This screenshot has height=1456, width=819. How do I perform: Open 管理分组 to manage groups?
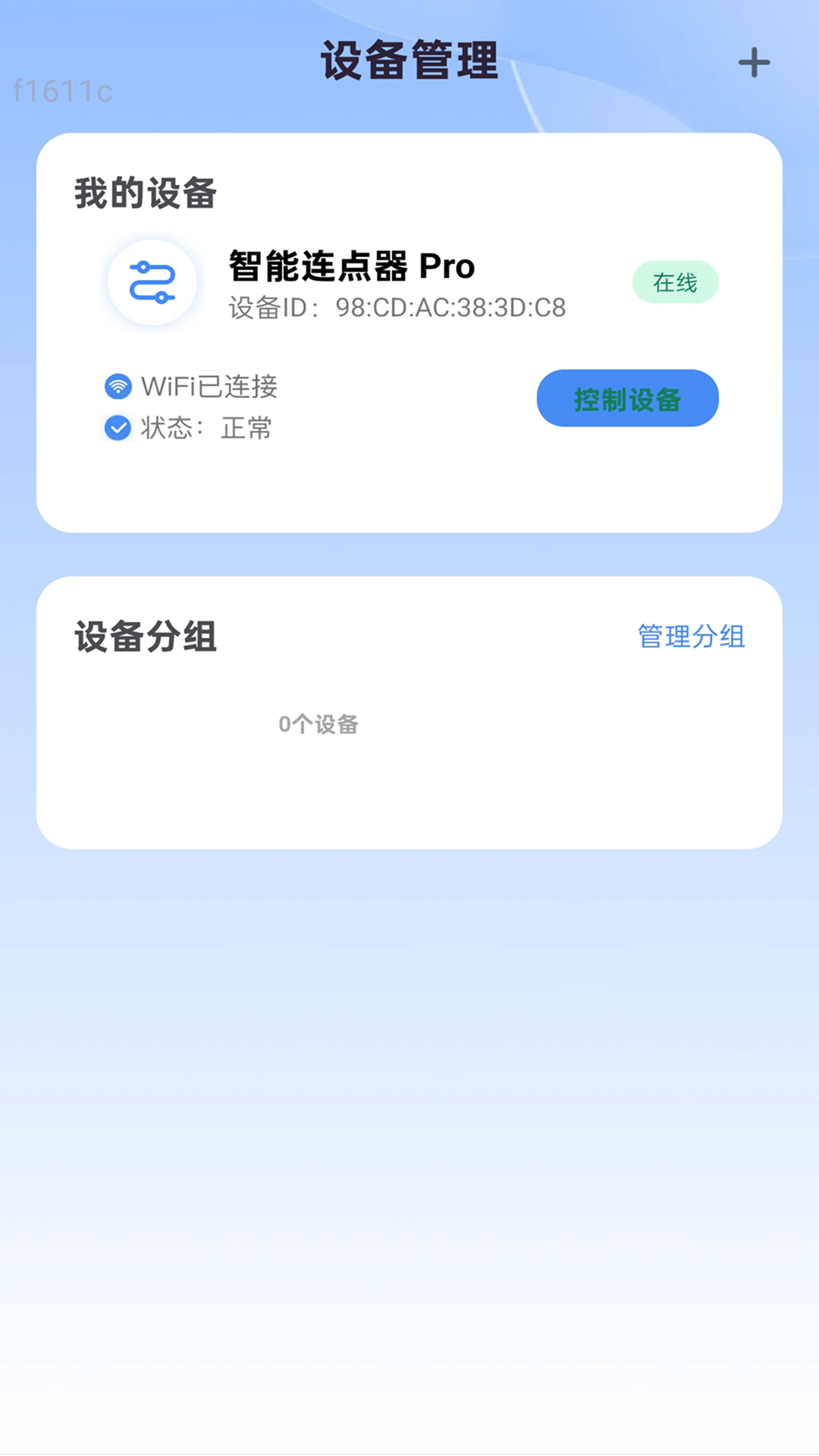[691, 637]
